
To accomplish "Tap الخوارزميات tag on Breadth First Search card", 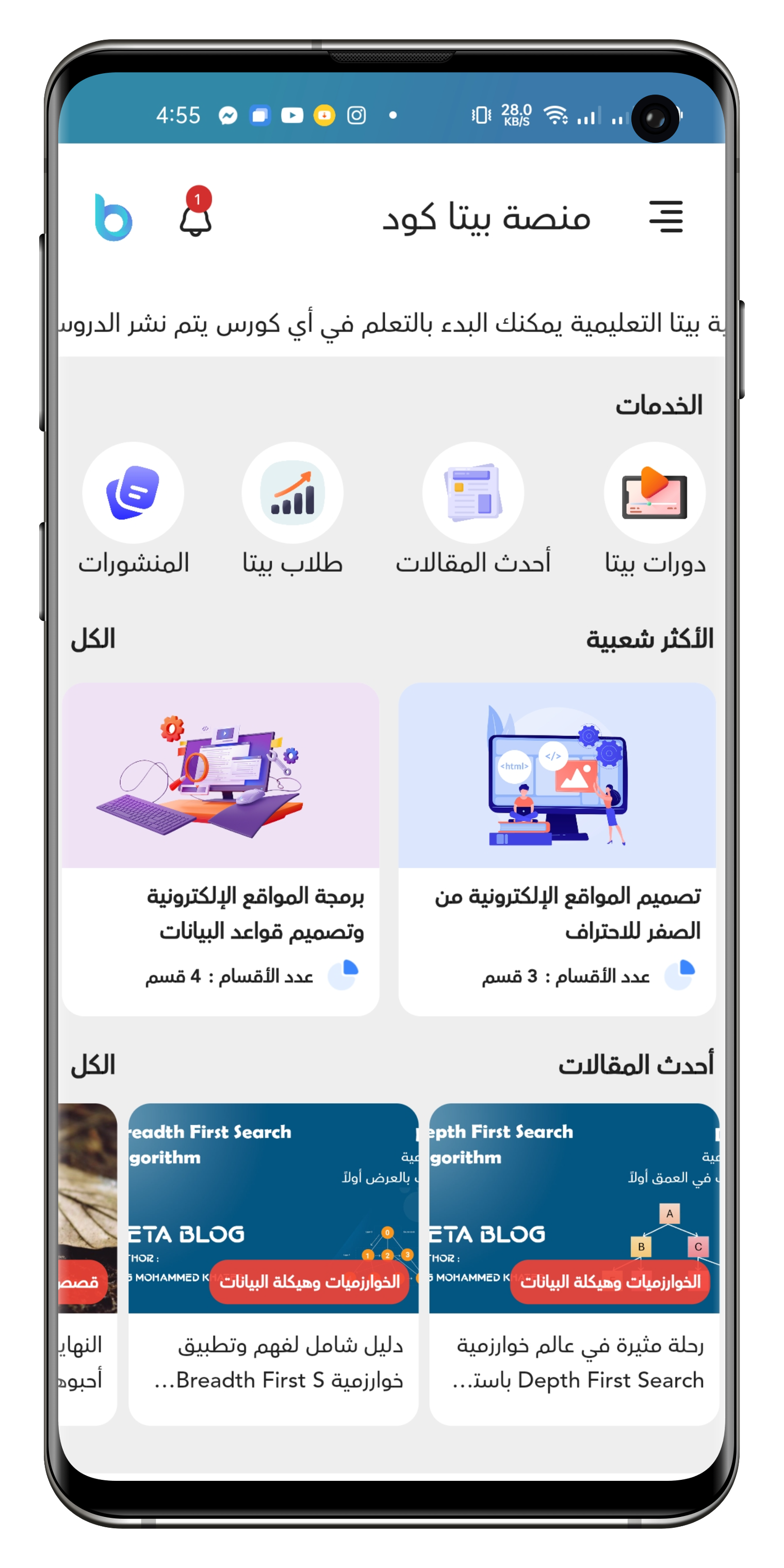I will click(x=309, y=1281).
